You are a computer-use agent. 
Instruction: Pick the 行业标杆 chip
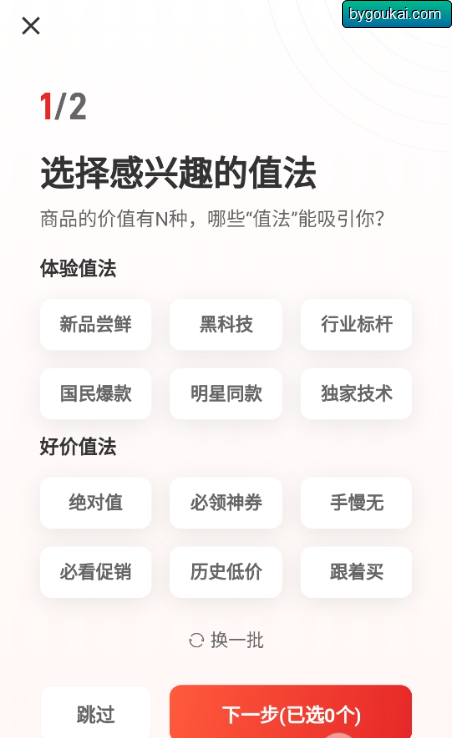tap(356, 324)
